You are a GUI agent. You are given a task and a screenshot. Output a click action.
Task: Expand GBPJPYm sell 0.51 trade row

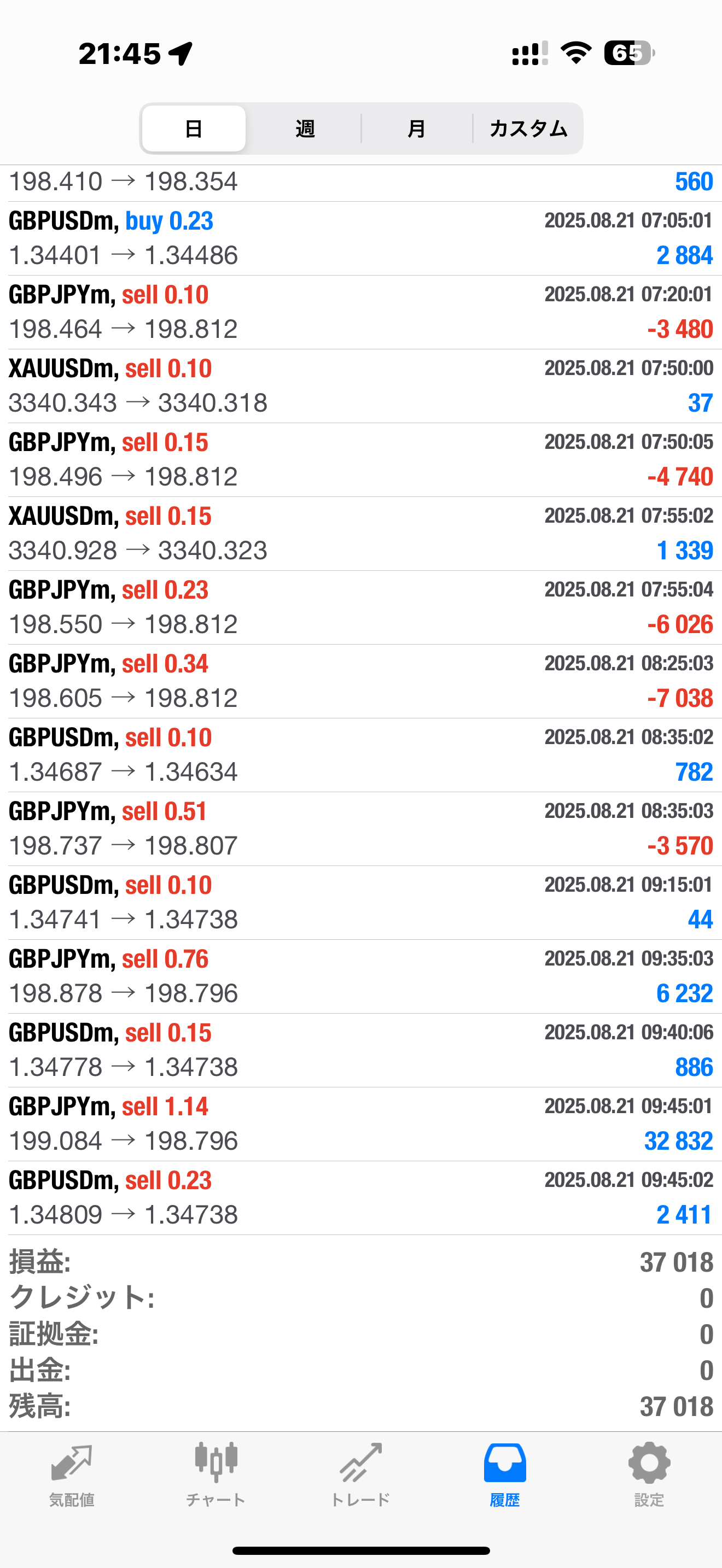click(361, 829)
